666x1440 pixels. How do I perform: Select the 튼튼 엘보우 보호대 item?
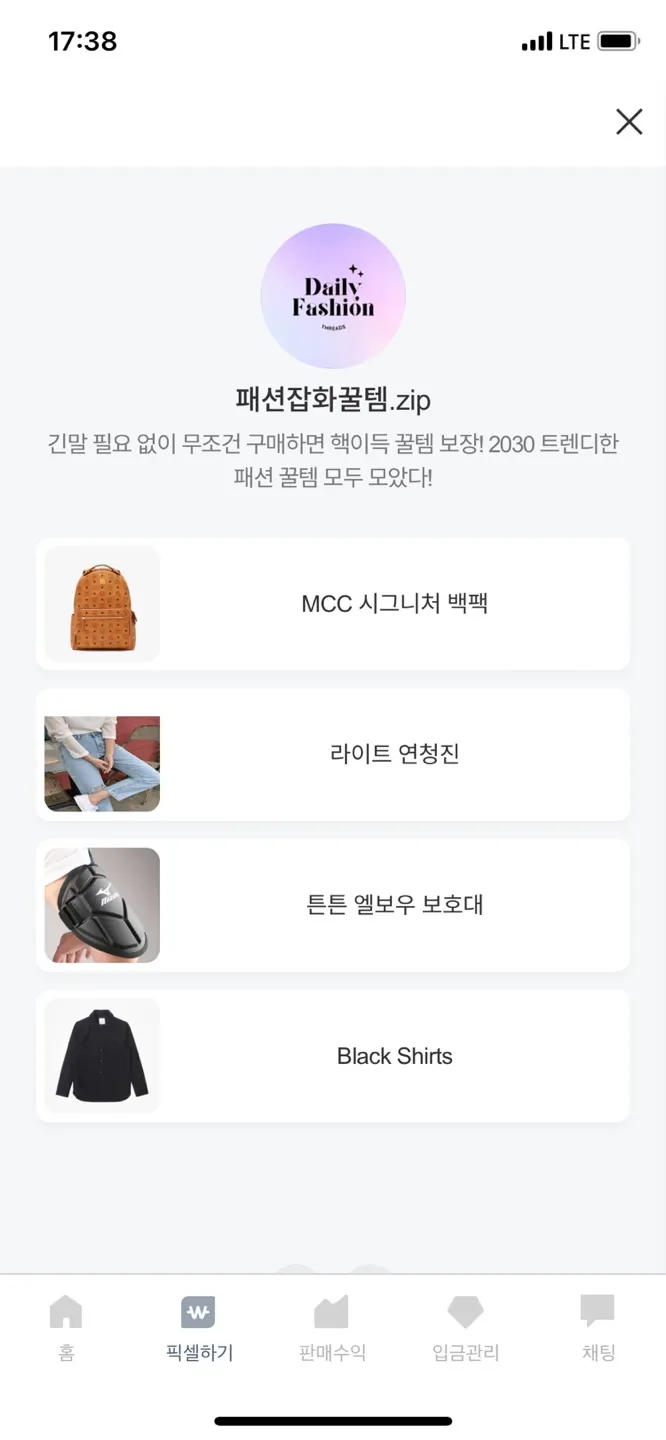point(333,905)
